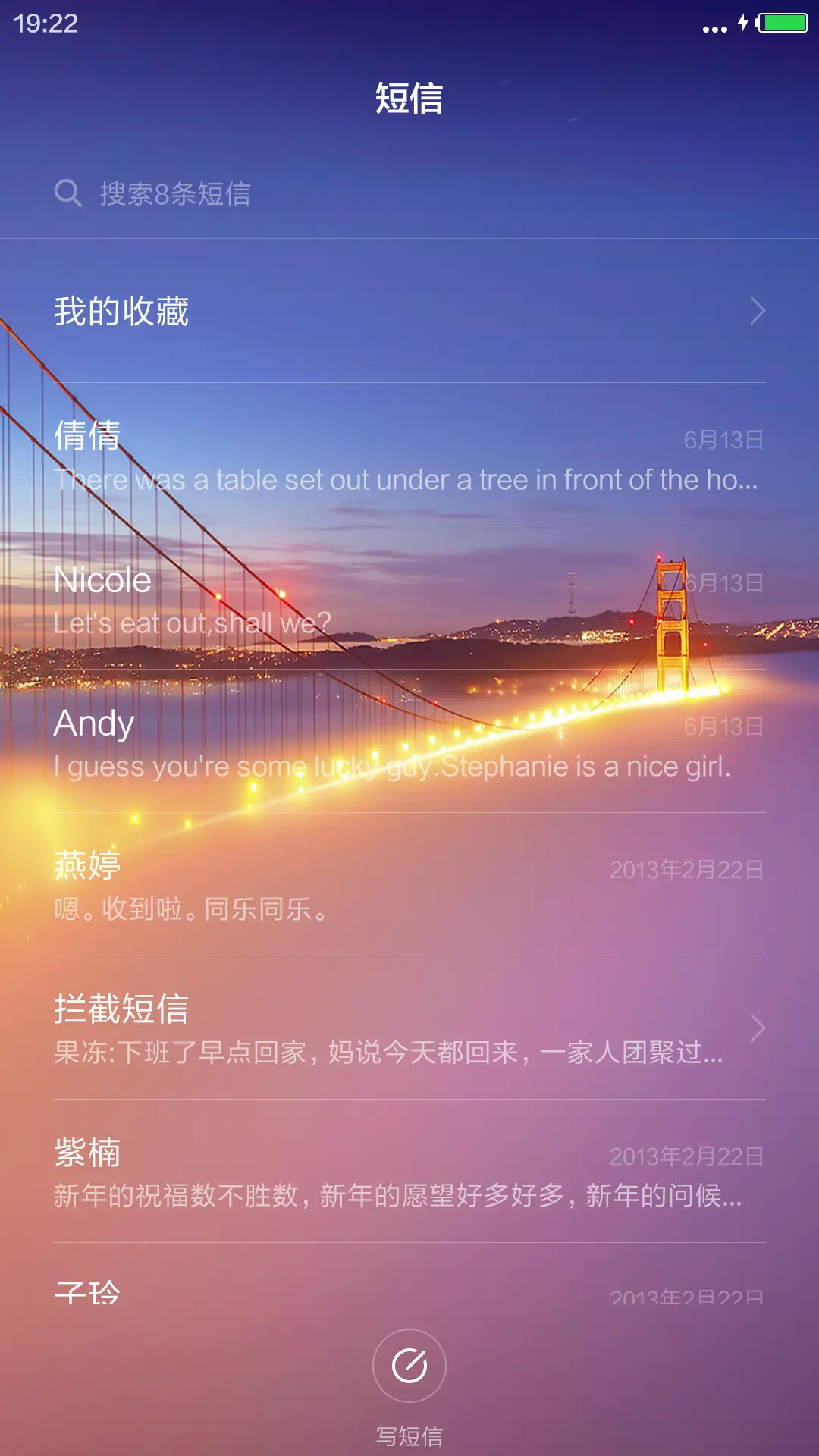Tap the search glass inside the search bar
This screenshot has width=819, height=1456.
pos(69,193)
